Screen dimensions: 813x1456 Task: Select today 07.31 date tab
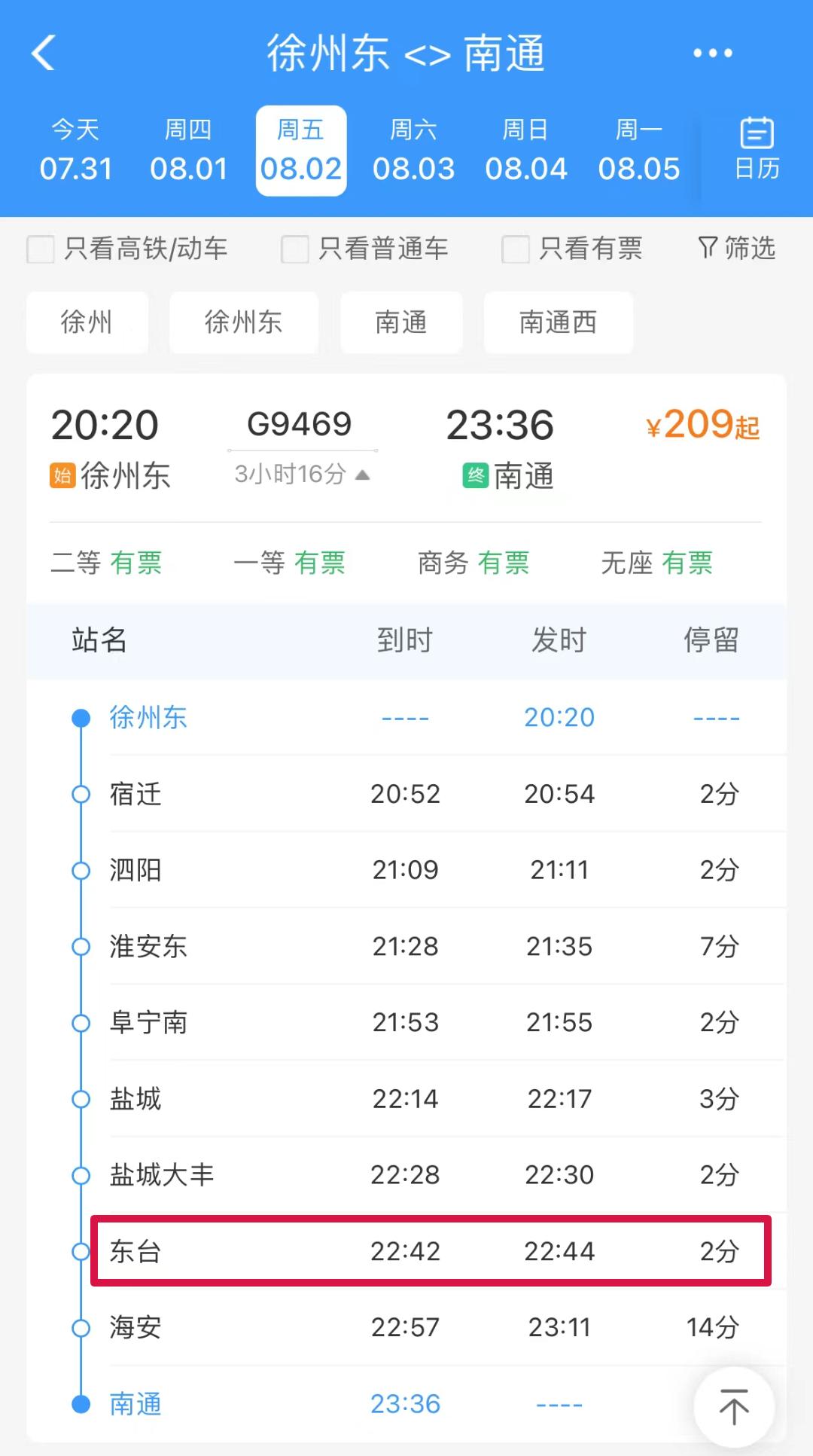75,151
